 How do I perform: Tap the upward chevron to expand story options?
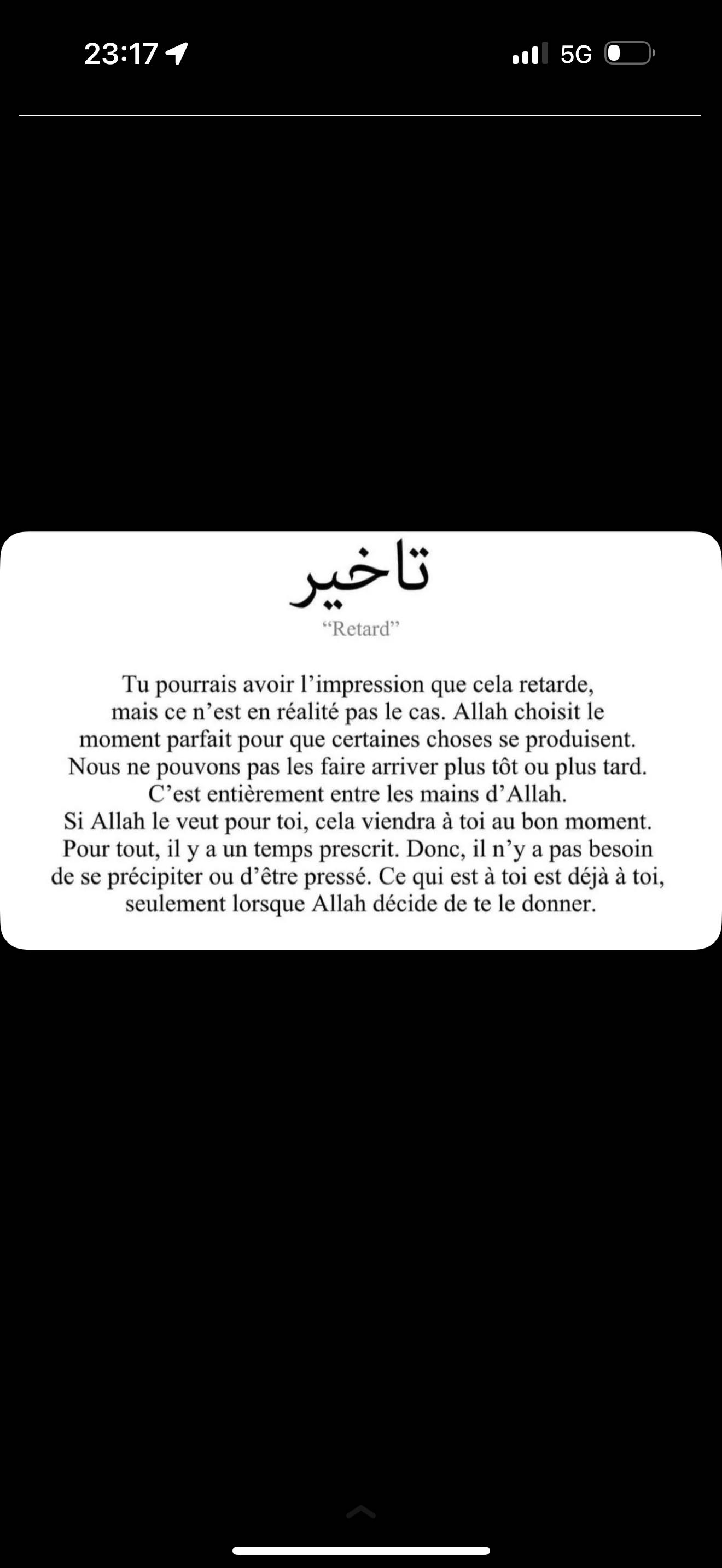[x=360, y=1512]
